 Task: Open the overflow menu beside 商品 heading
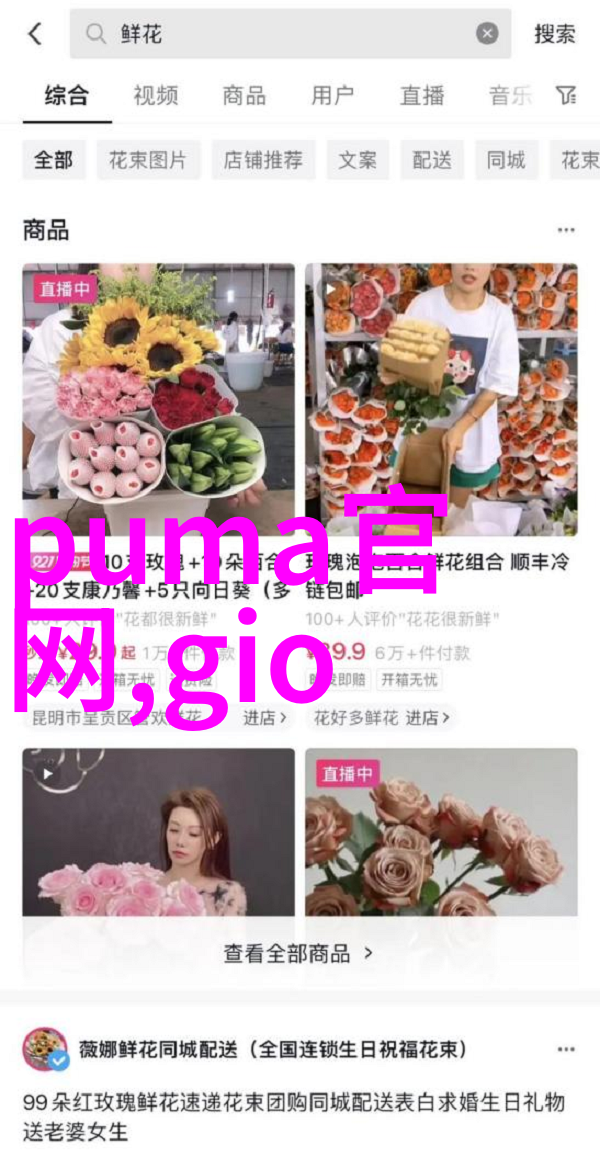click(566, 230)
